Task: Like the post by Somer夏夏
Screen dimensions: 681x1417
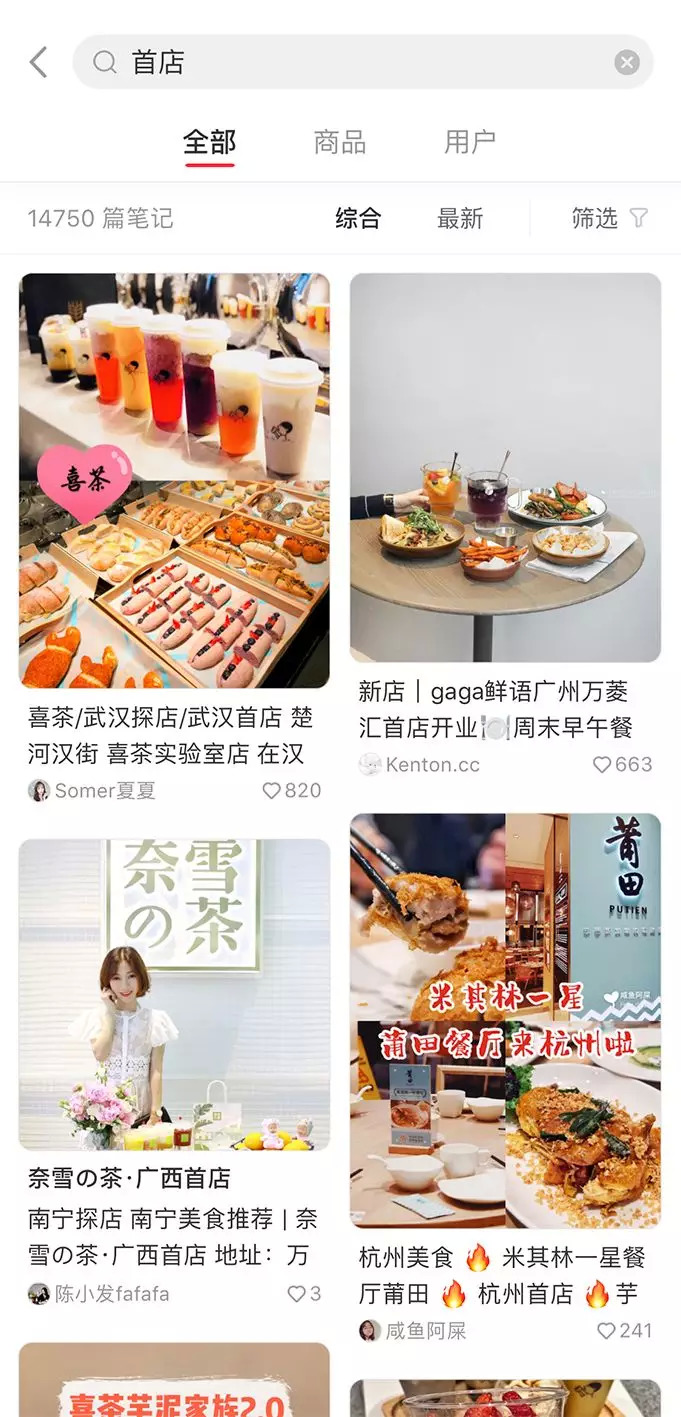Action: 271,791
